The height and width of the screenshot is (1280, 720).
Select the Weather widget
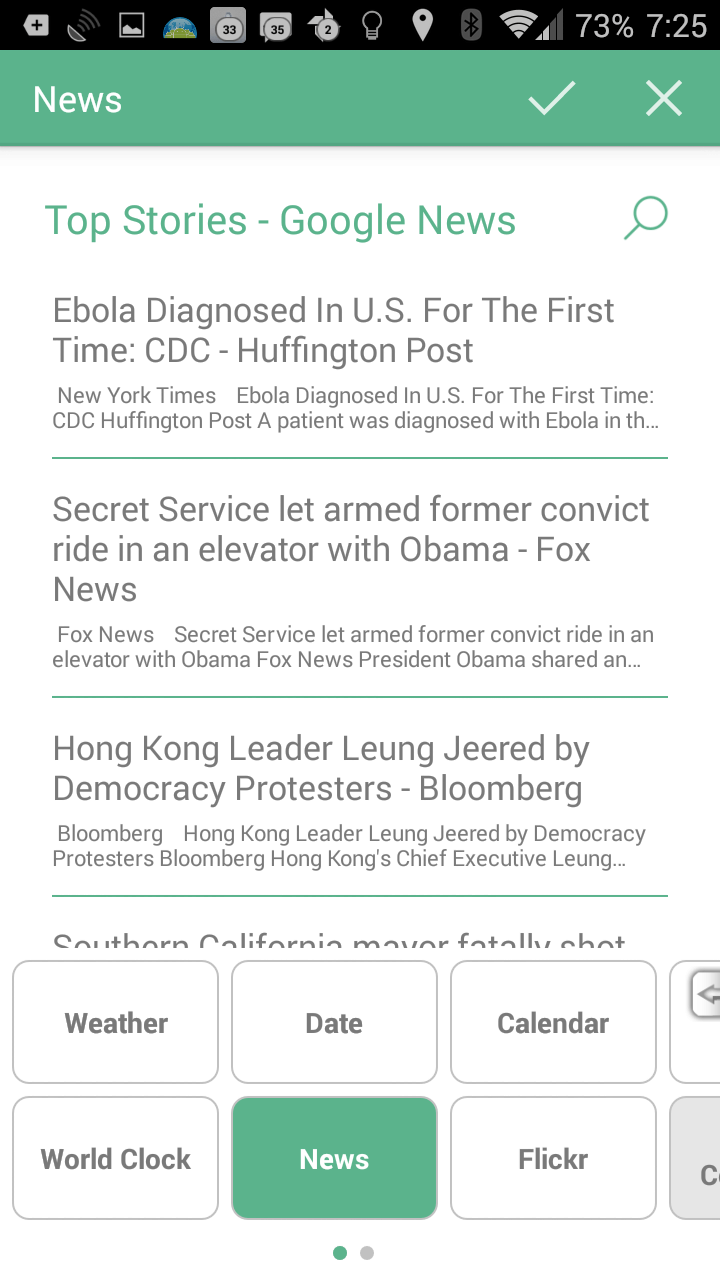[x=116, y=1022]
